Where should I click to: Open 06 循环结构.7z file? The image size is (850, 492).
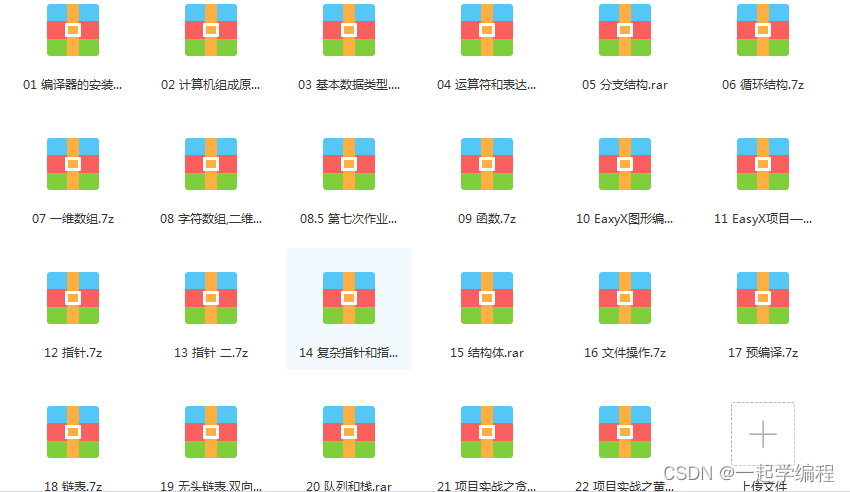tap(763, 30)
